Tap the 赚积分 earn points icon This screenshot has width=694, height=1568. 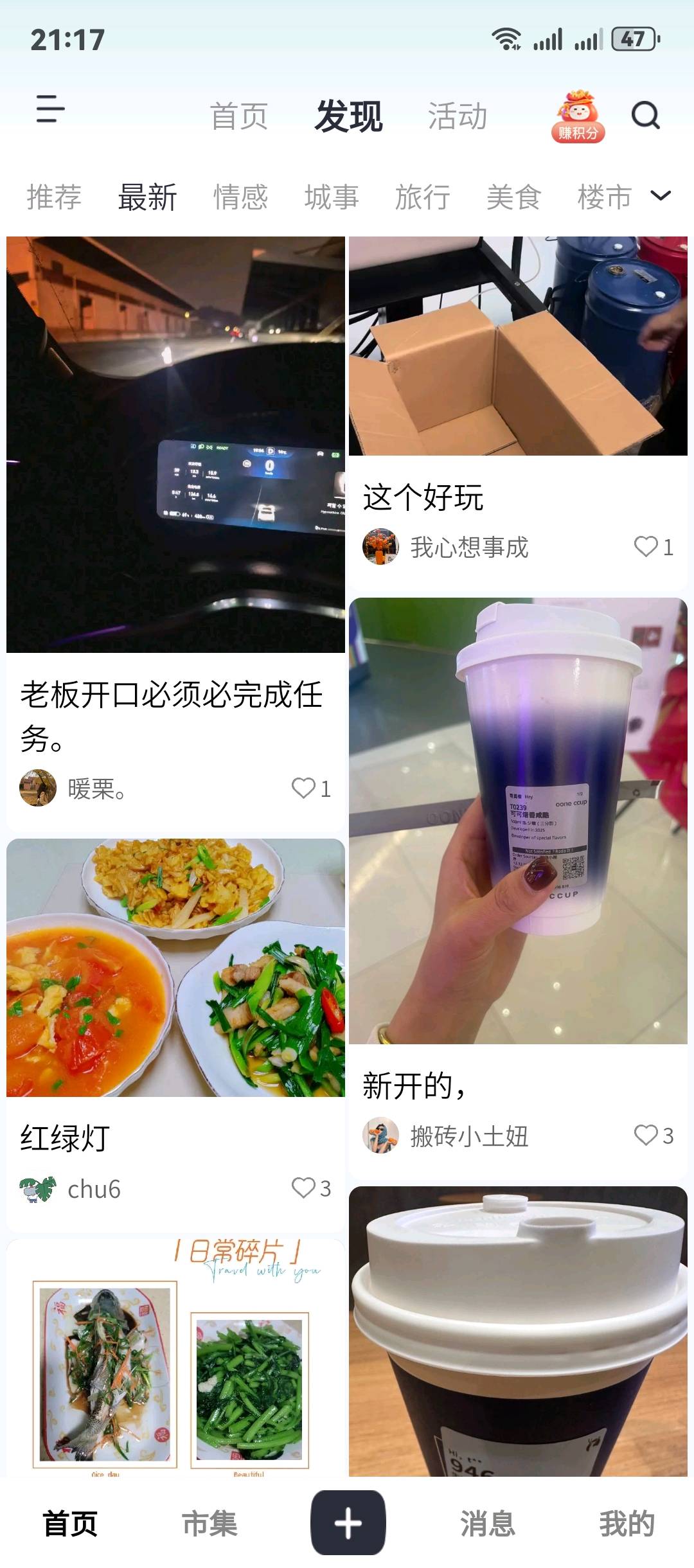click(578, 116)
